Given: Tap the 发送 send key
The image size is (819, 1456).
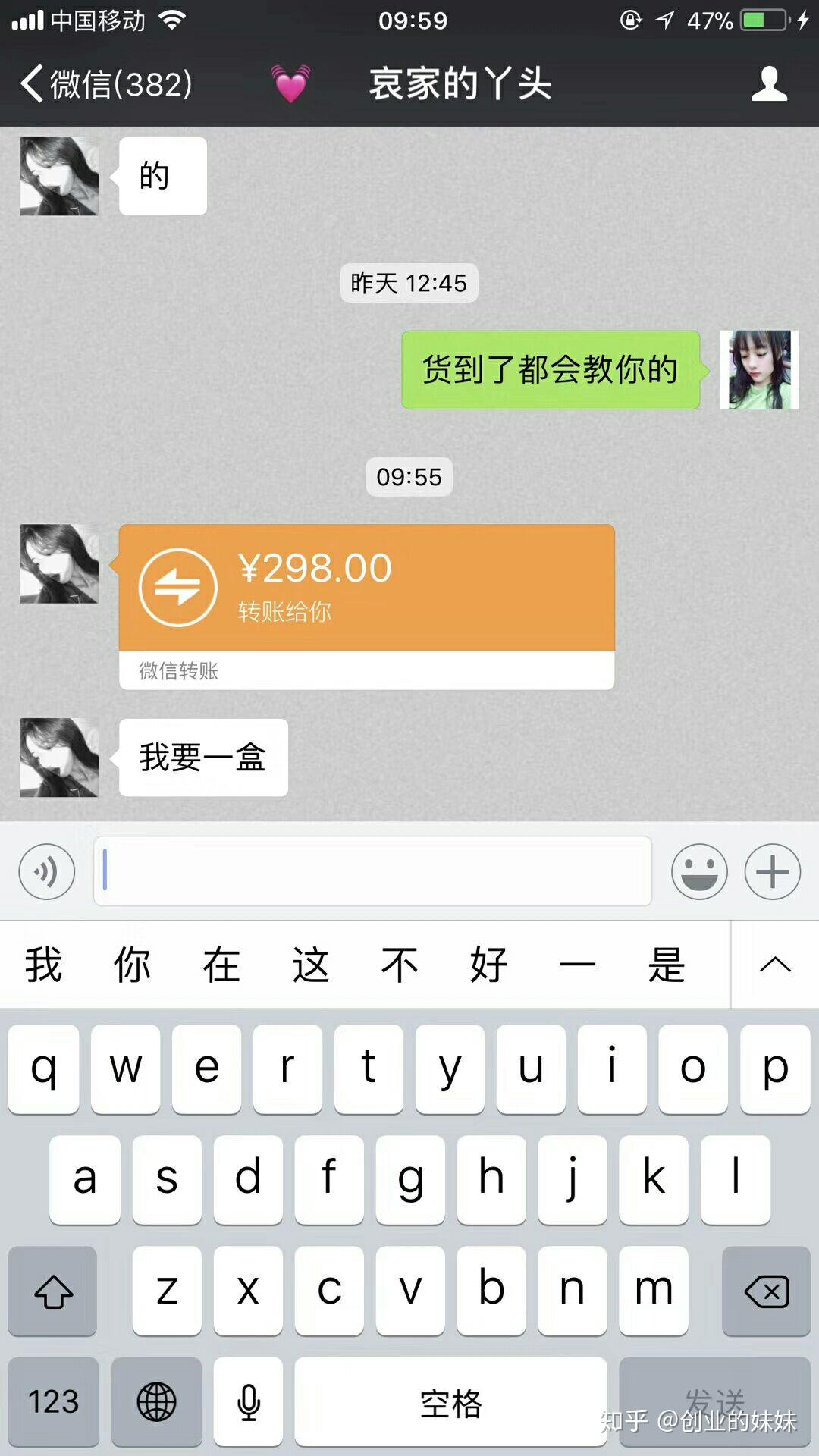Looking at the screenshot, I should pyautogui.click(x=714, y=1401).
